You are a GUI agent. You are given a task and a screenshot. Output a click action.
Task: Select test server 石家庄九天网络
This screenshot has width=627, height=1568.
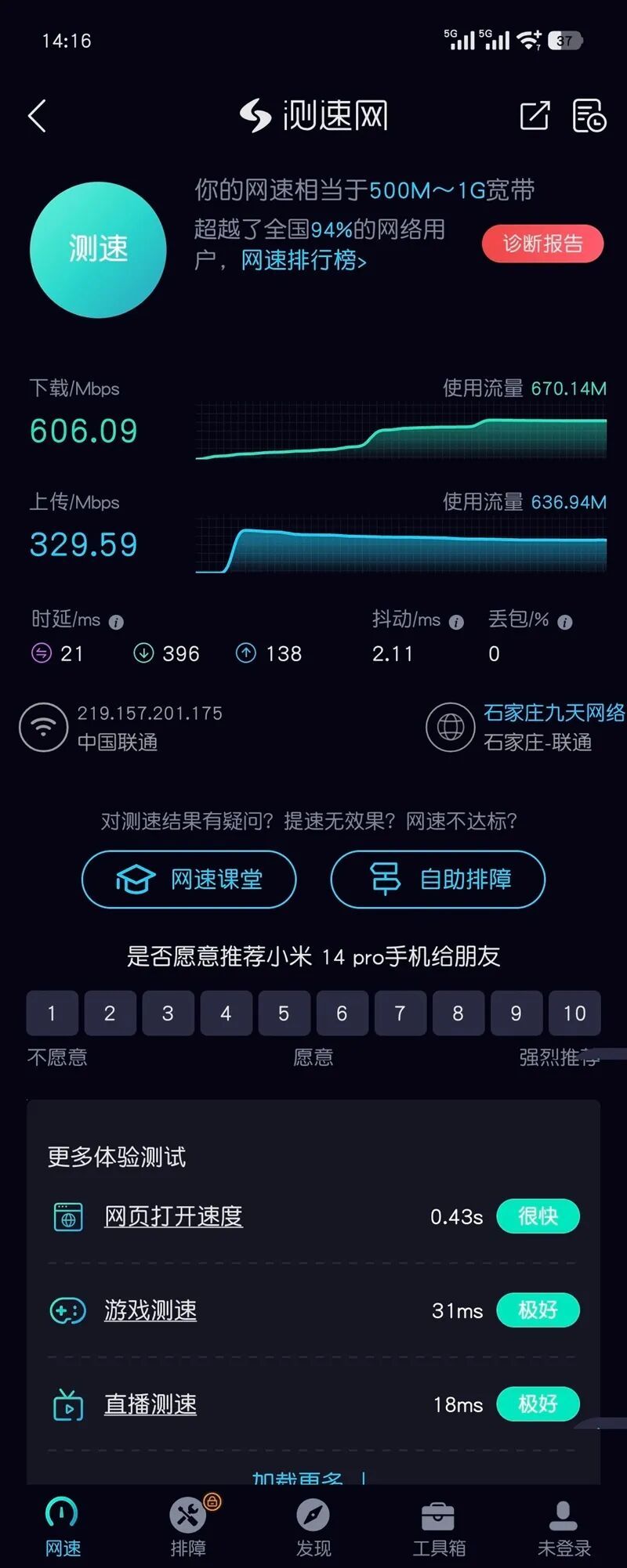coord(553,713)
